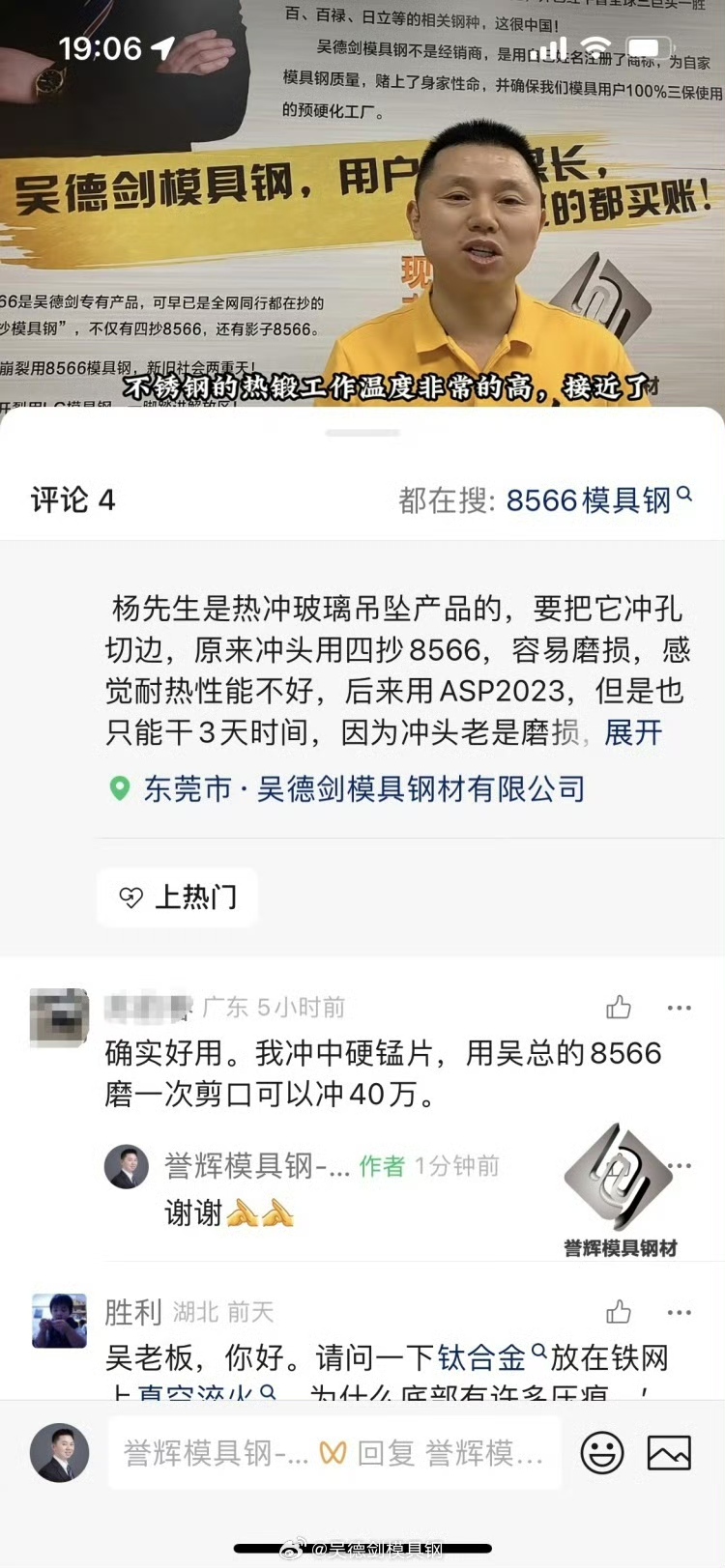Open more options on the Guangdong comment
725x1568 pixels.
(680, 1008)
